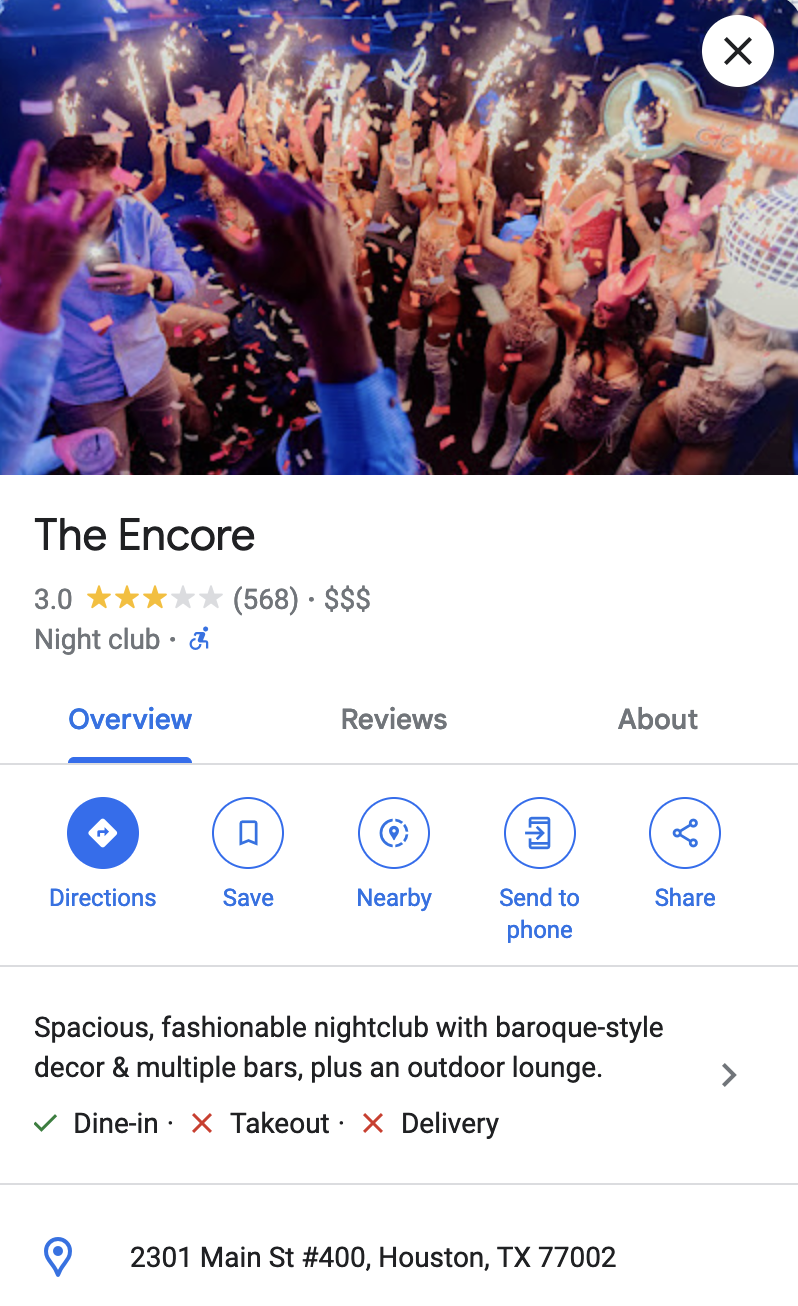Share The Encore listing
The width and height of the screenshot is (798, 1306).
(684, 833)
